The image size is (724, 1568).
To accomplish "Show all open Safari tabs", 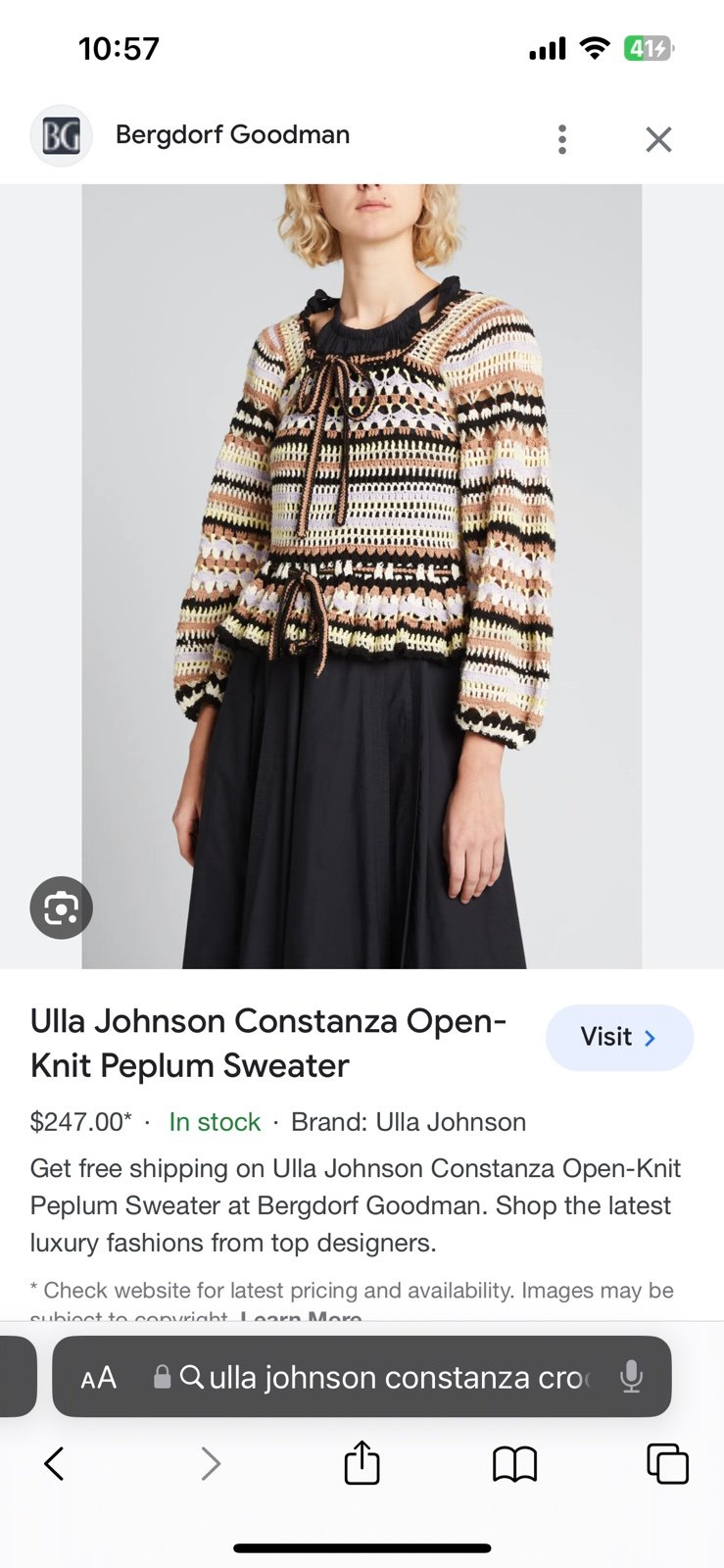I will [667, 1464].
